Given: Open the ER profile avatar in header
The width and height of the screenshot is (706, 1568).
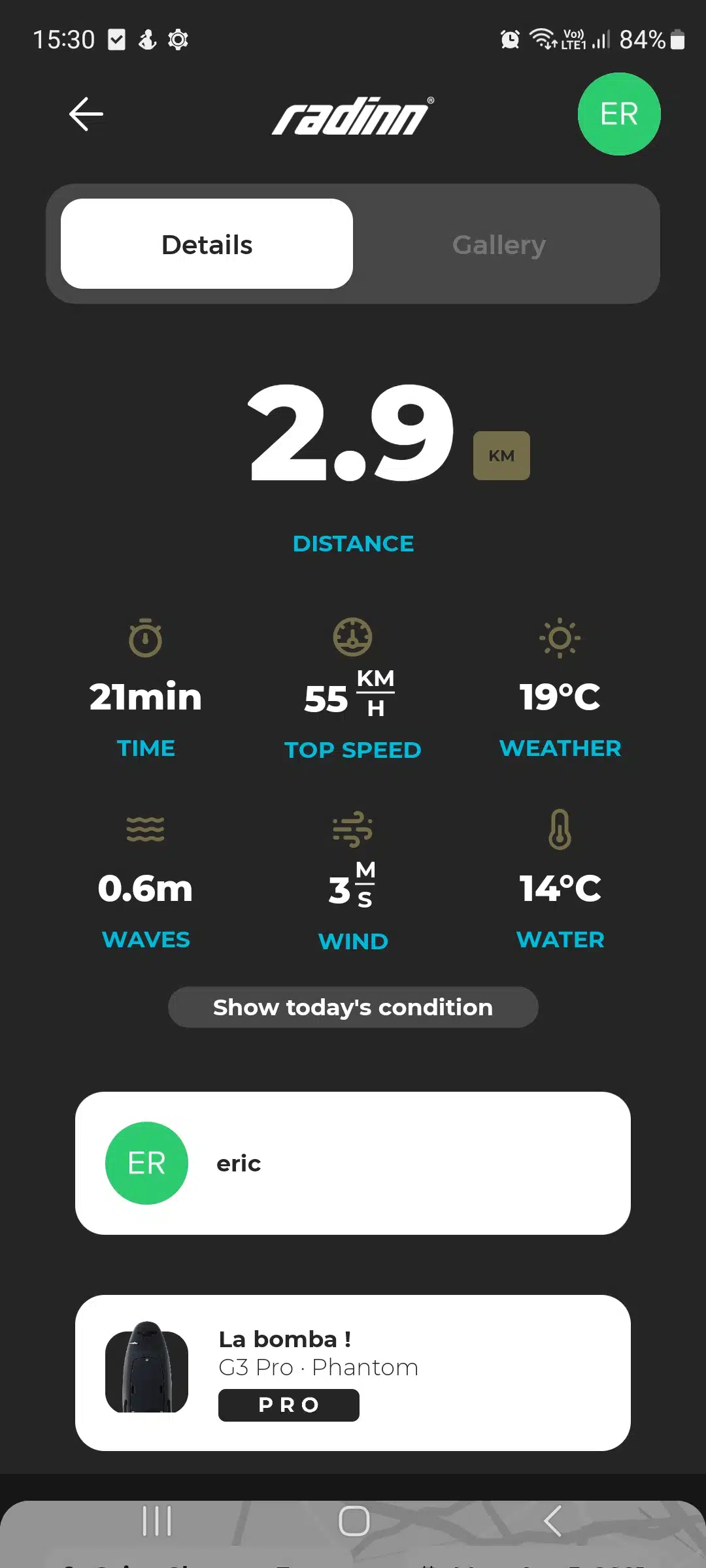Looking at the screenshot, I should point(618,114).
